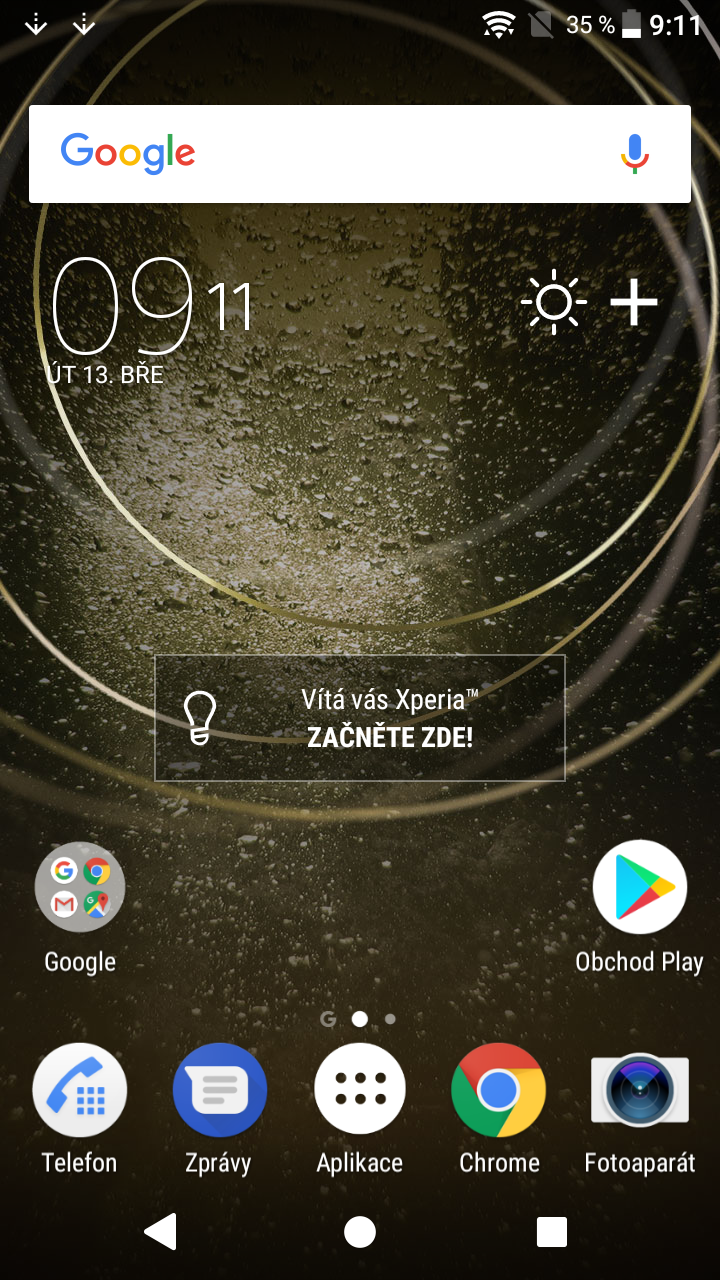Open the Xperia welcome 'Začněte zde!' widget
Screen dimensions: 720x1280
point(360,718)
